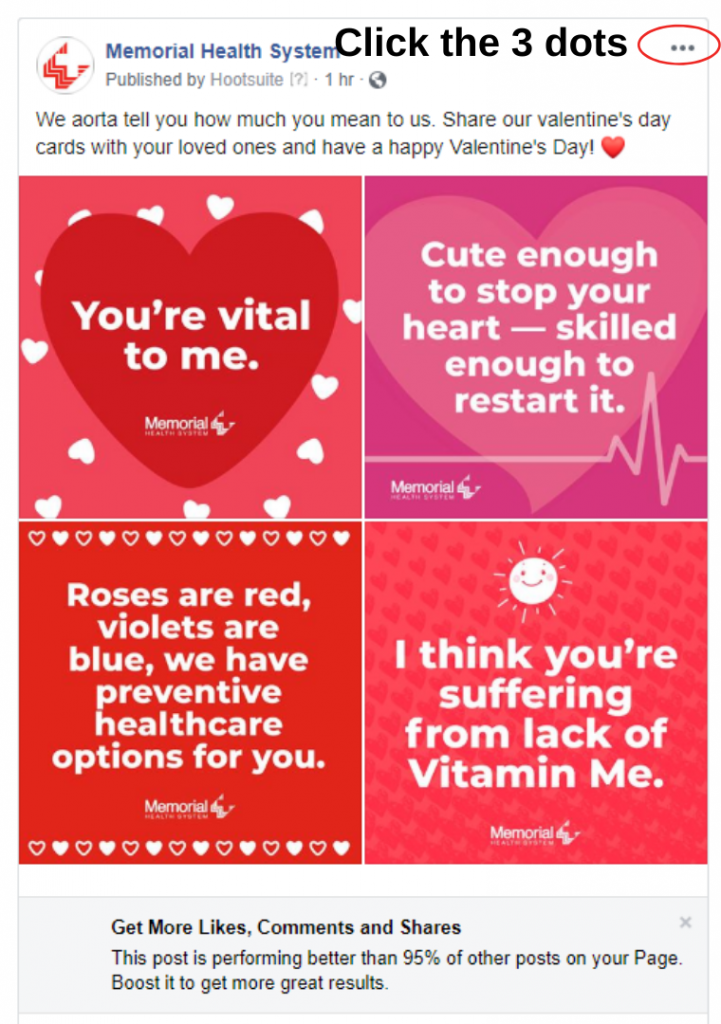721x1024 pixels.
Task: Open the "Roses are red" card image
Action: pos(190,692)
